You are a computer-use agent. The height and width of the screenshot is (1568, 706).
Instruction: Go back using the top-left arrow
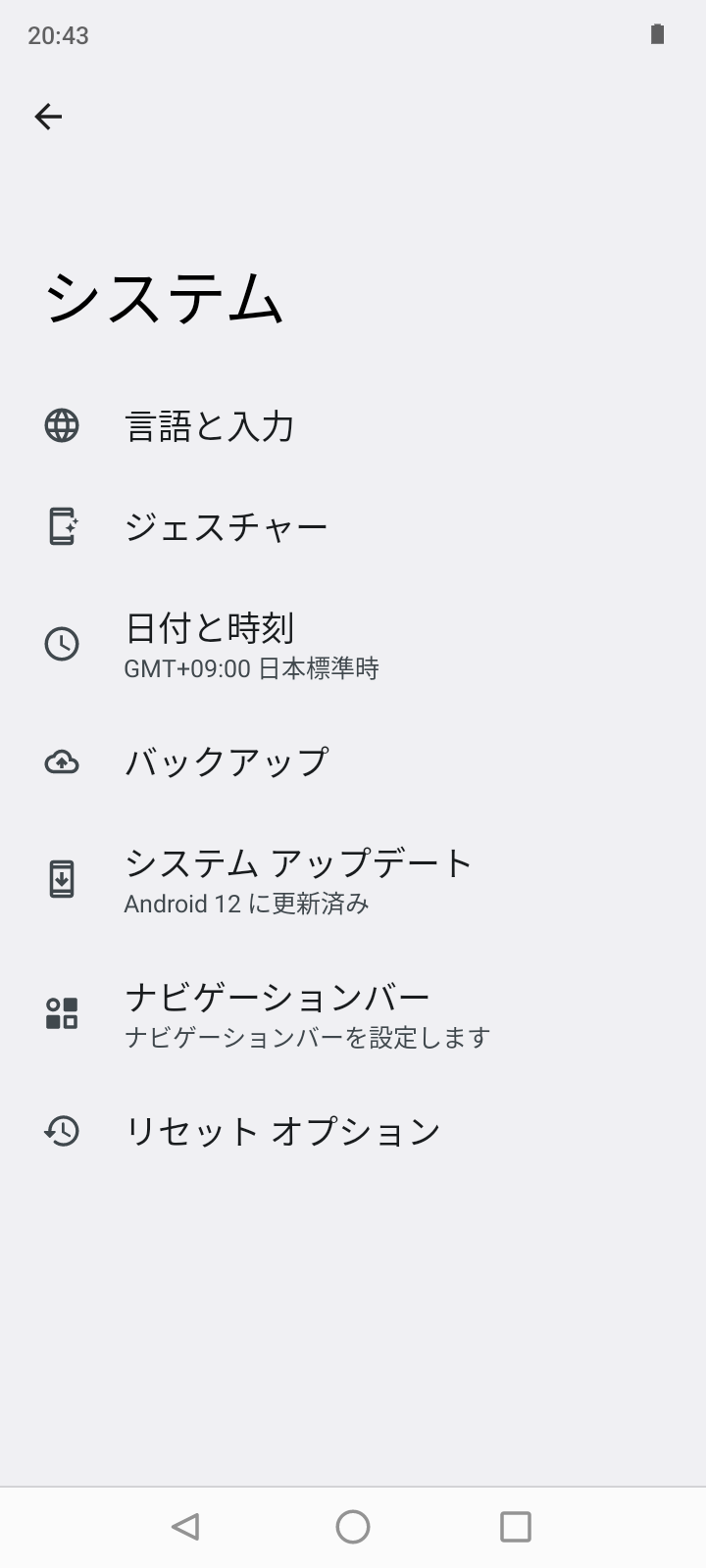click(x=48, y=117)
